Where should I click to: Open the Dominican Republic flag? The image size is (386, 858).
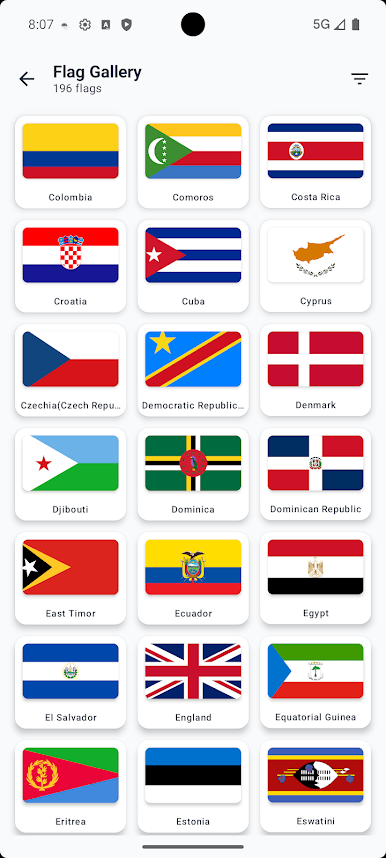click(315, 474)
